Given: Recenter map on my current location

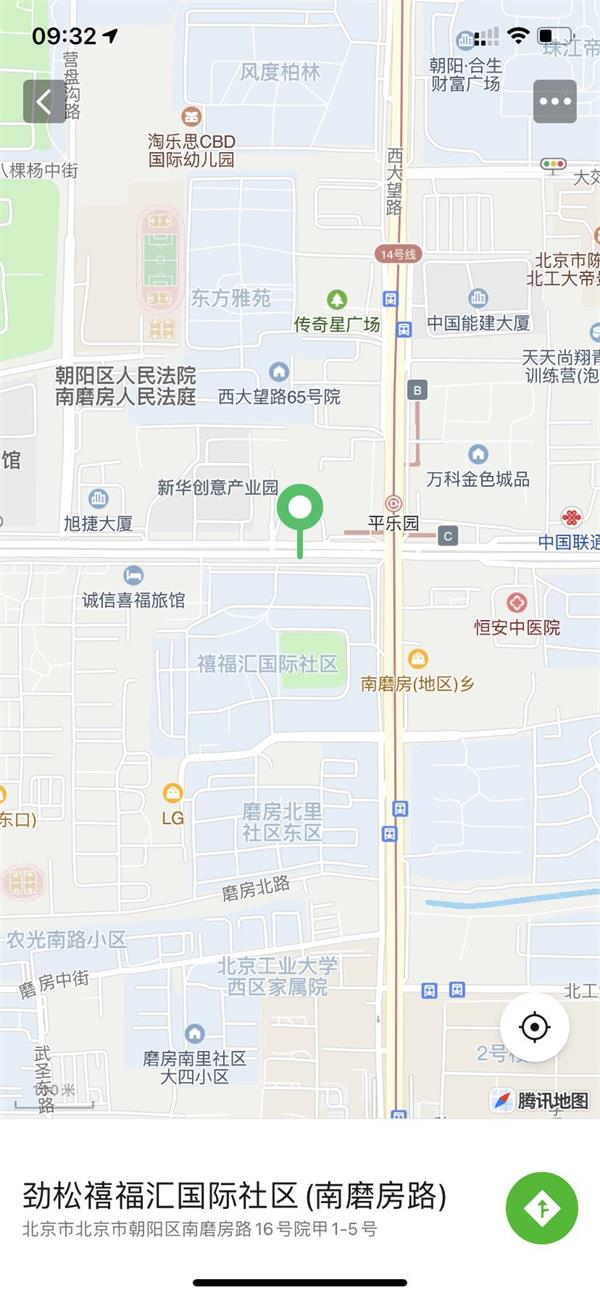Looking at the screenshot, I should [535, 1027].
